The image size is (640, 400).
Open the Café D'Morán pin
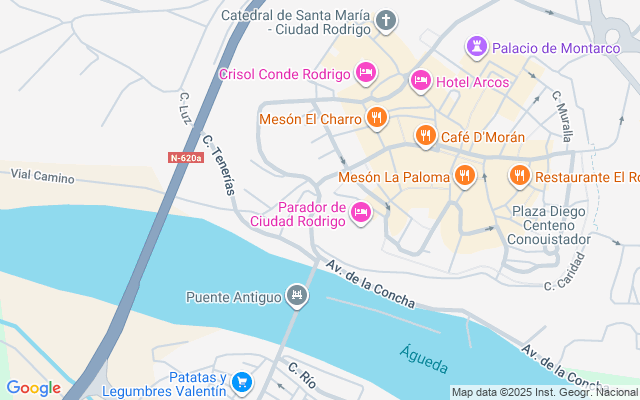426,136
